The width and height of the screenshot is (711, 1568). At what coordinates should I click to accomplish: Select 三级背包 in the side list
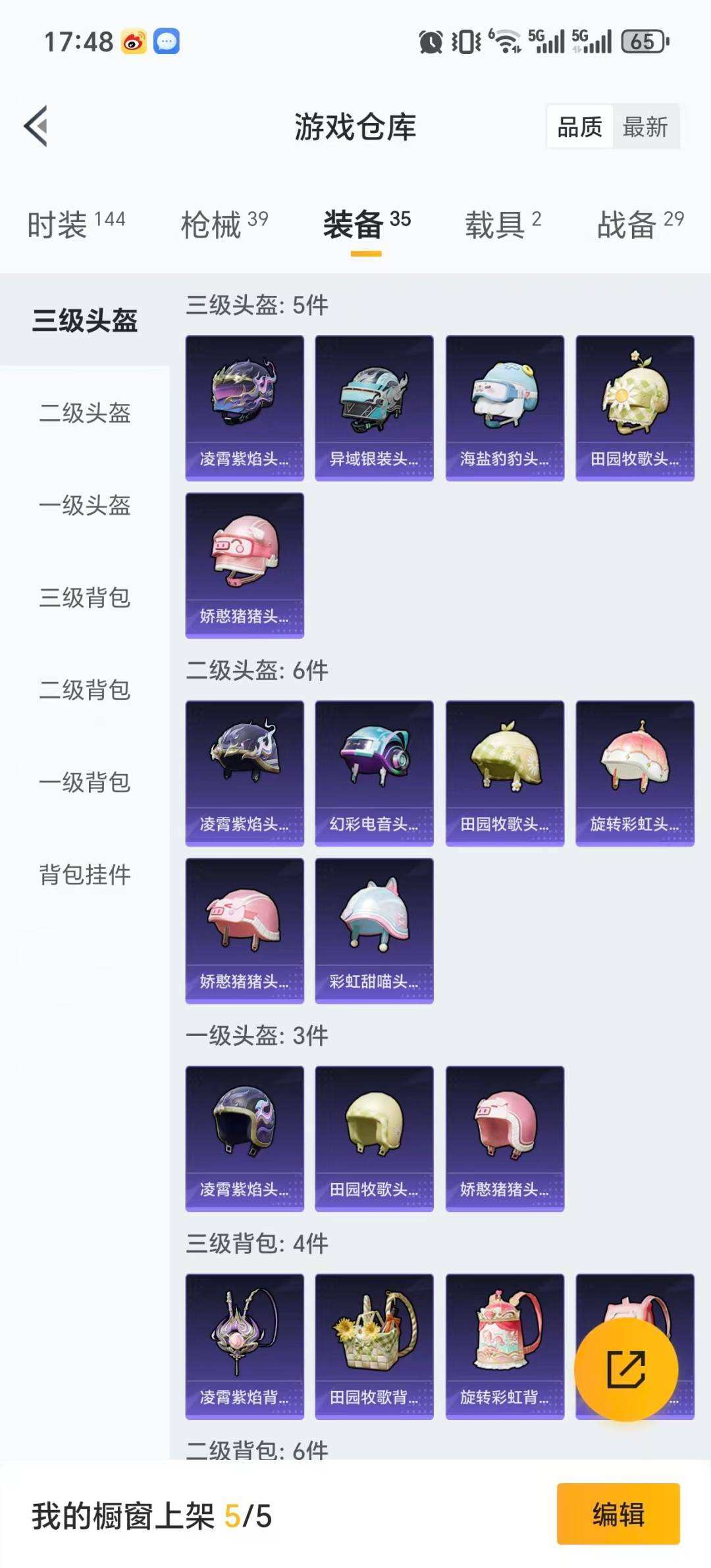click(x=85, y=597)
